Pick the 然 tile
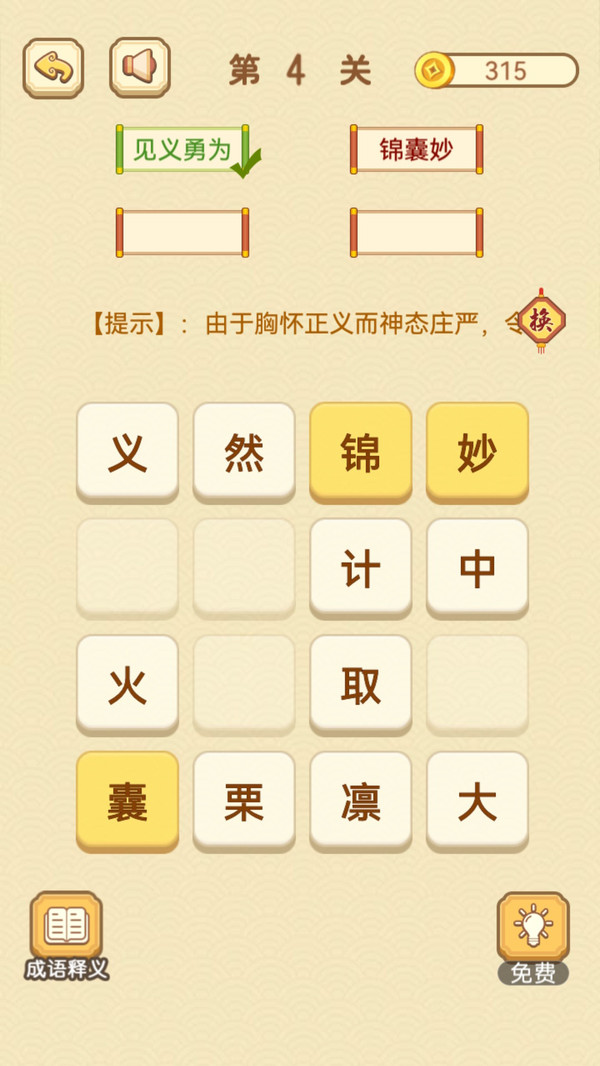This screenshot has height=1066, width=600. click(244, 453)
